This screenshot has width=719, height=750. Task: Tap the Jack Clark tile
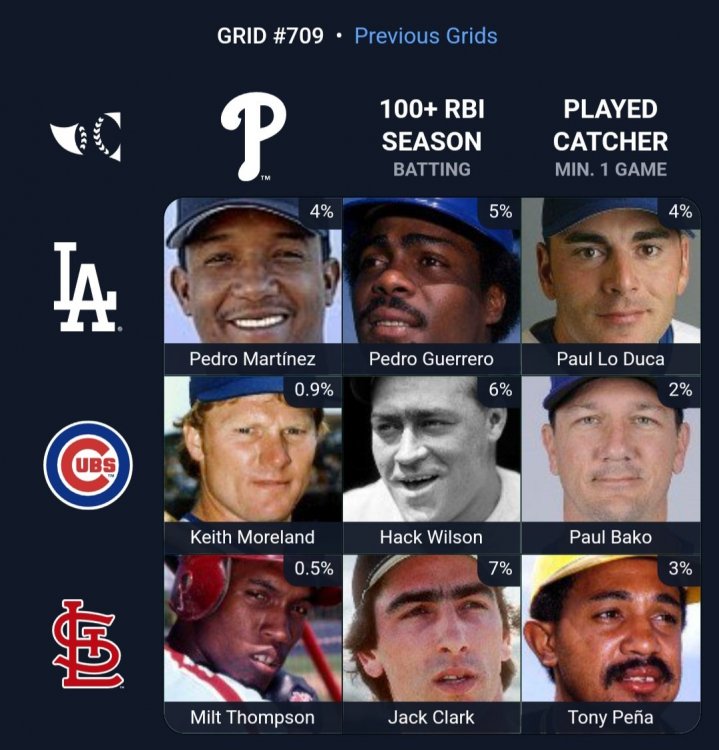tap(431, 642)
